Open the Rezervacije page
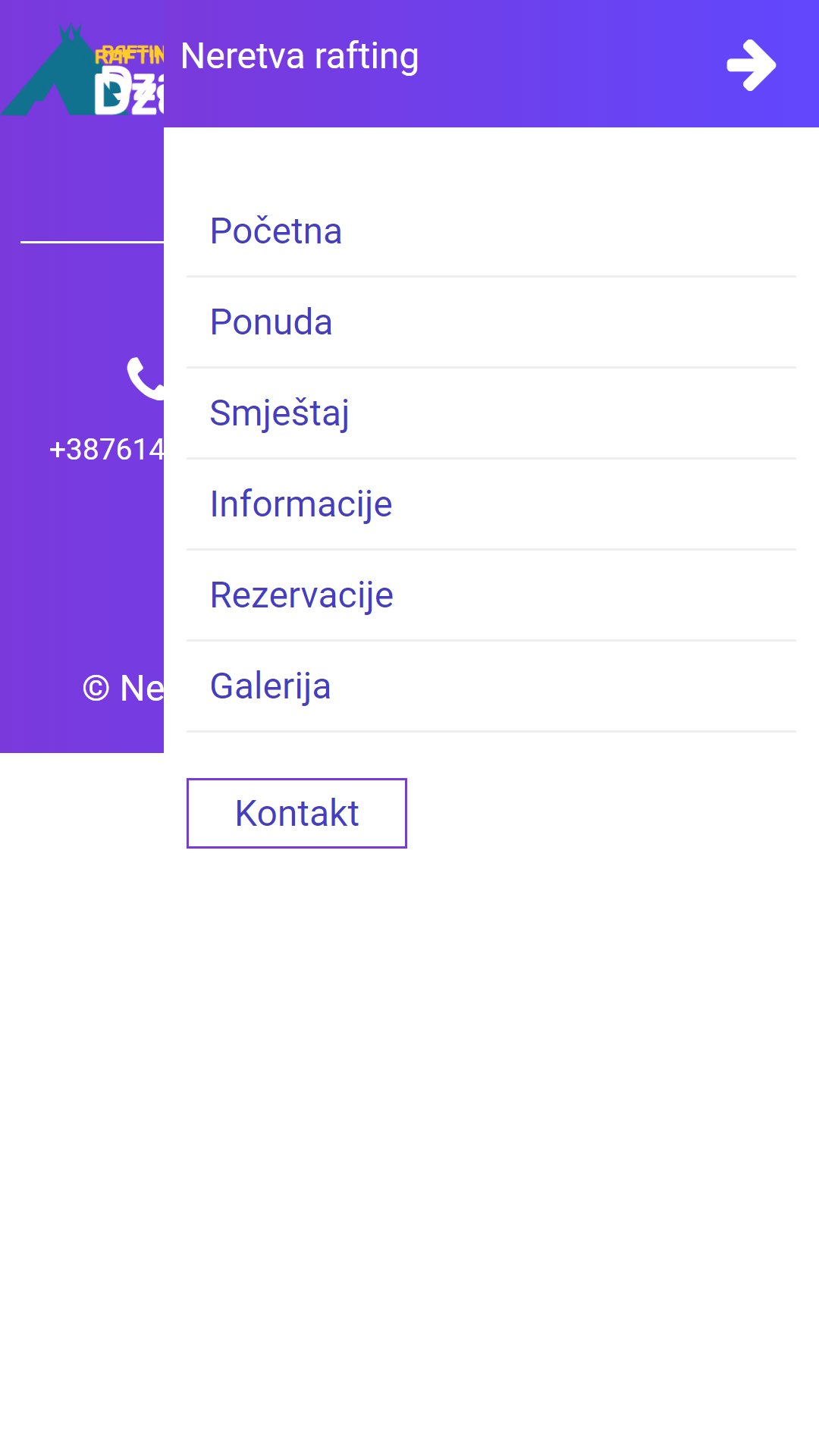Image resolution: width=819 pixels, height=1456 pixels. (491, 595)
